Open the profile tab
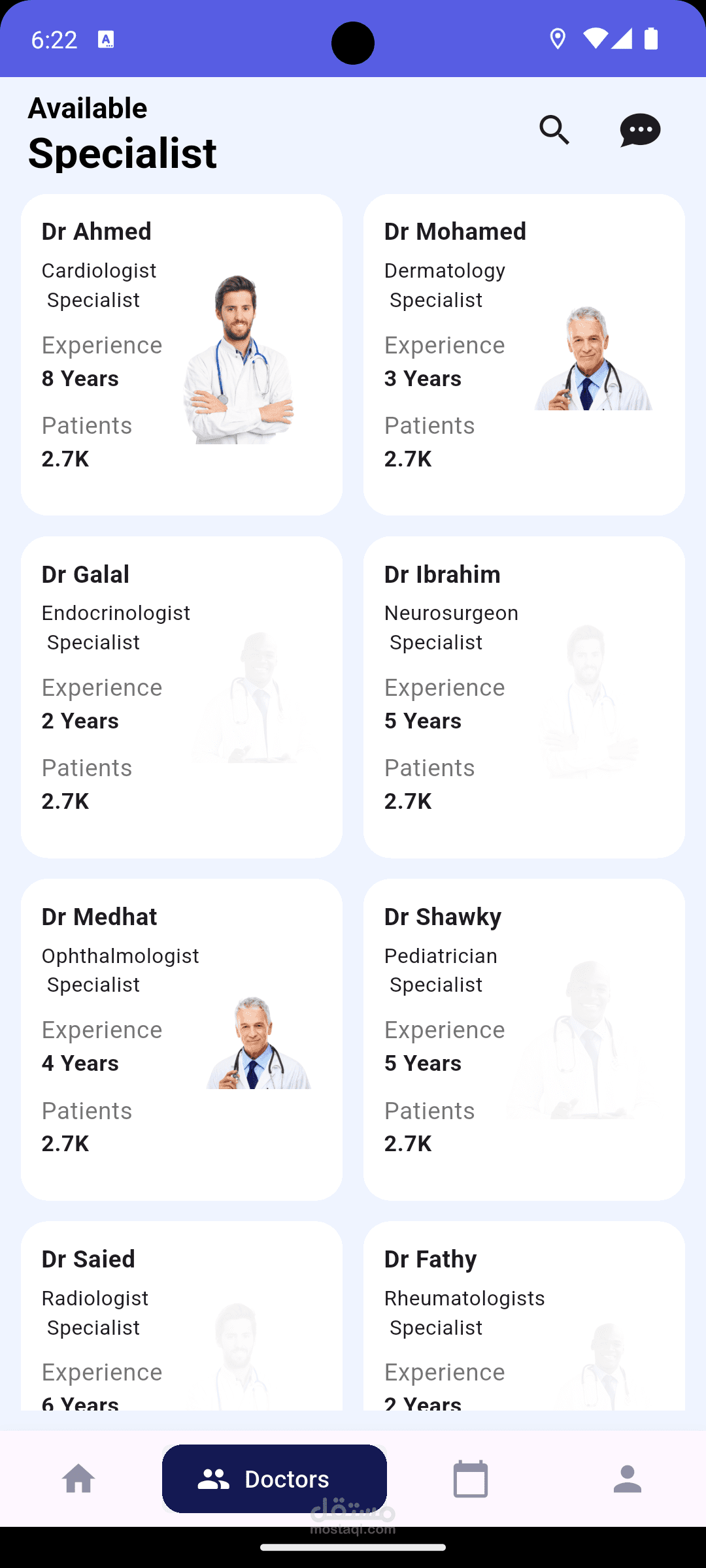The width and height of the screenshot is (706, 1568). click(628, 1478)
